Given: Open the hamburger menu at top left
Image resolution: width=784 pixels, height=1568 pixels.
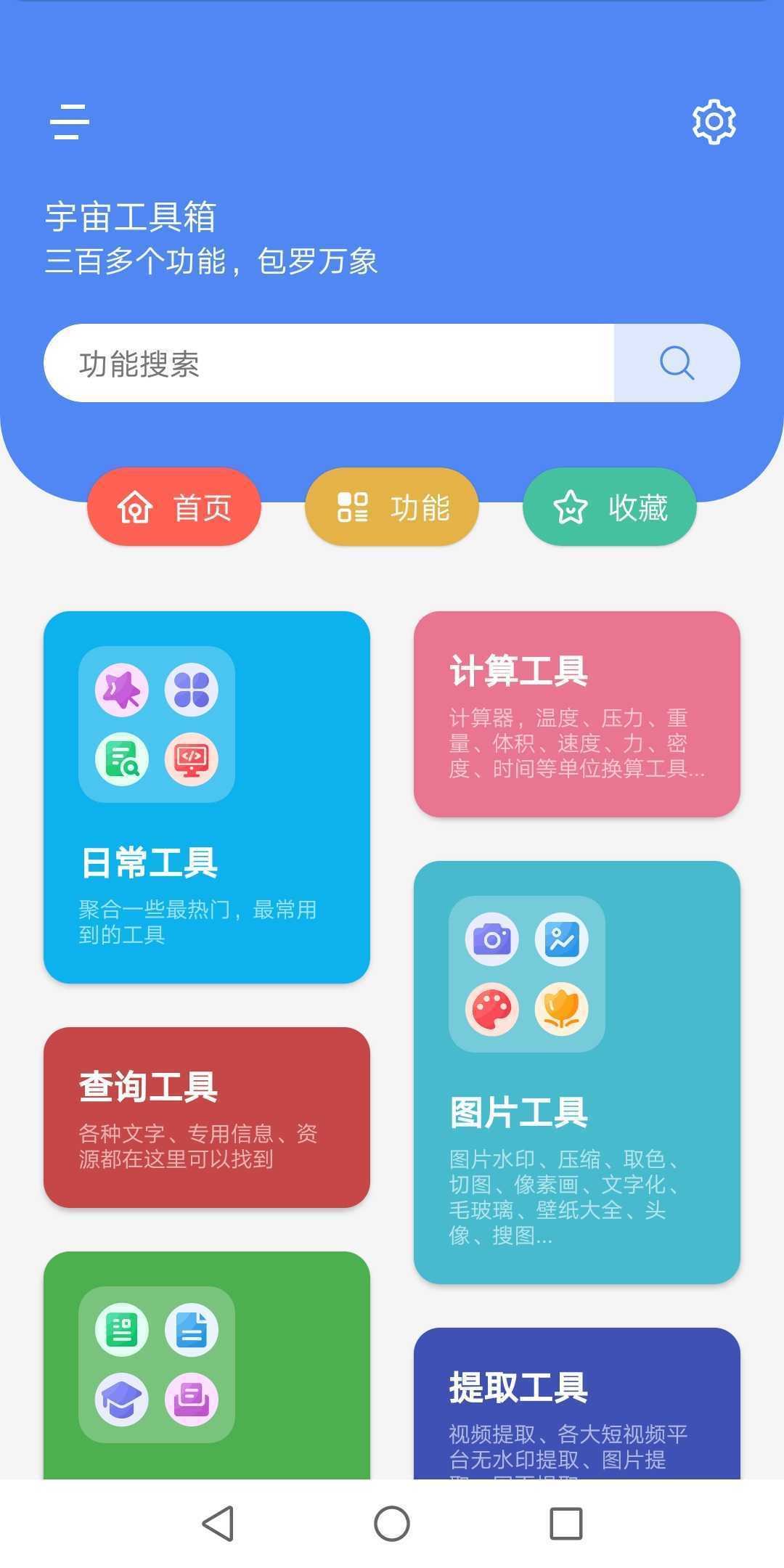Looking at the screenshot, I should 69,122.
